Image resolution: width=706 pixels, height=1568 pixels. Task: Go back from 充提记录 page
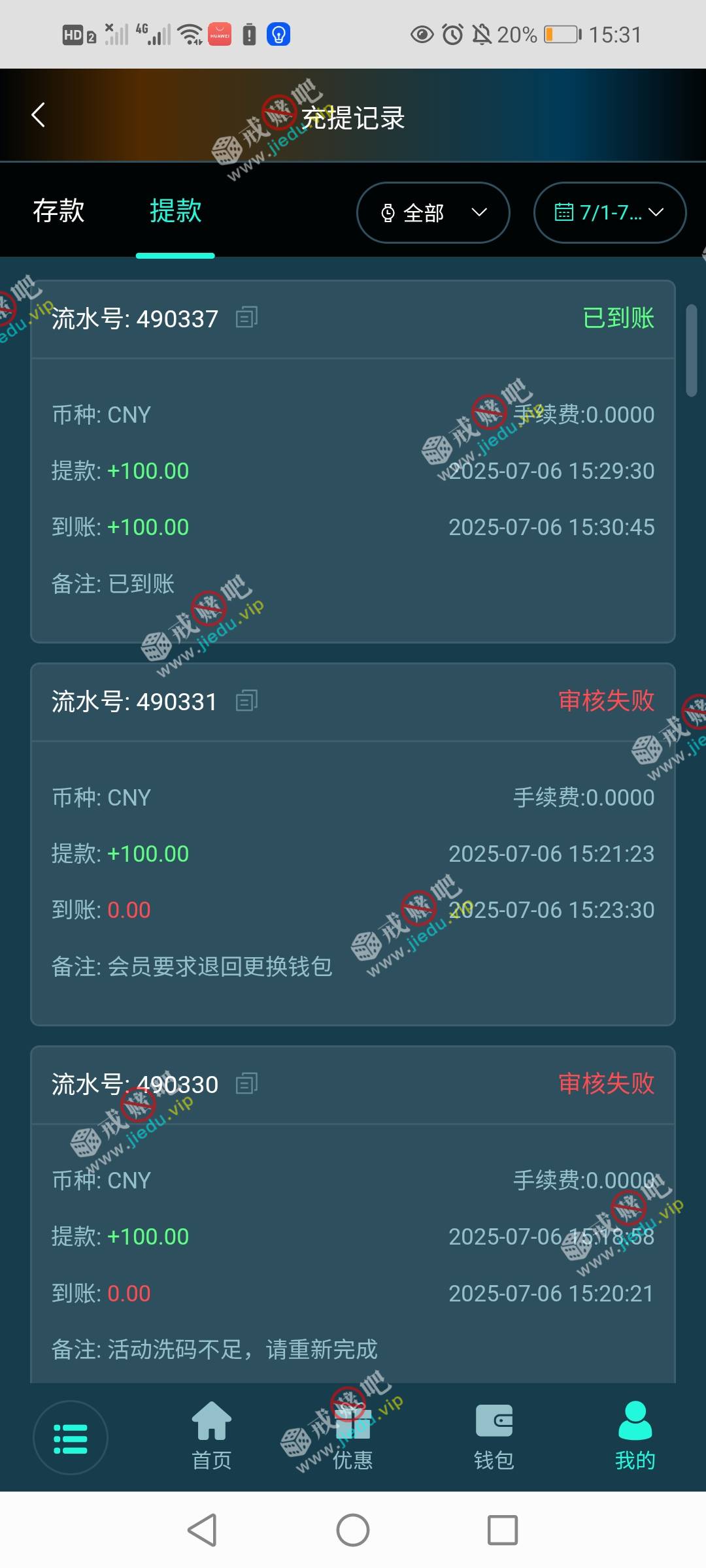click(38, 116)
